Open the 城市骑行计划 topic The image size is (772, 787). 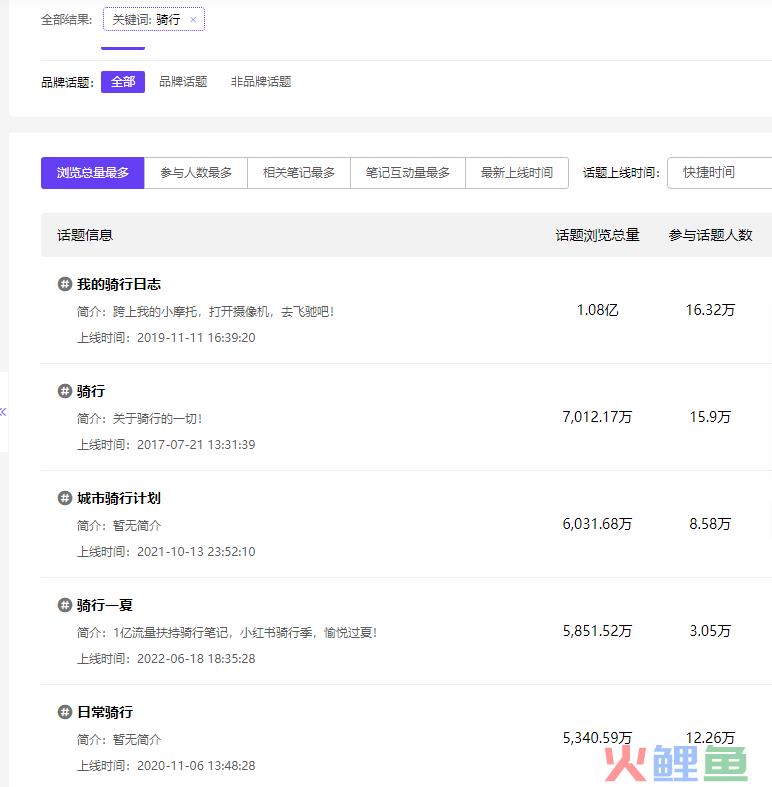tap(118, 498)
